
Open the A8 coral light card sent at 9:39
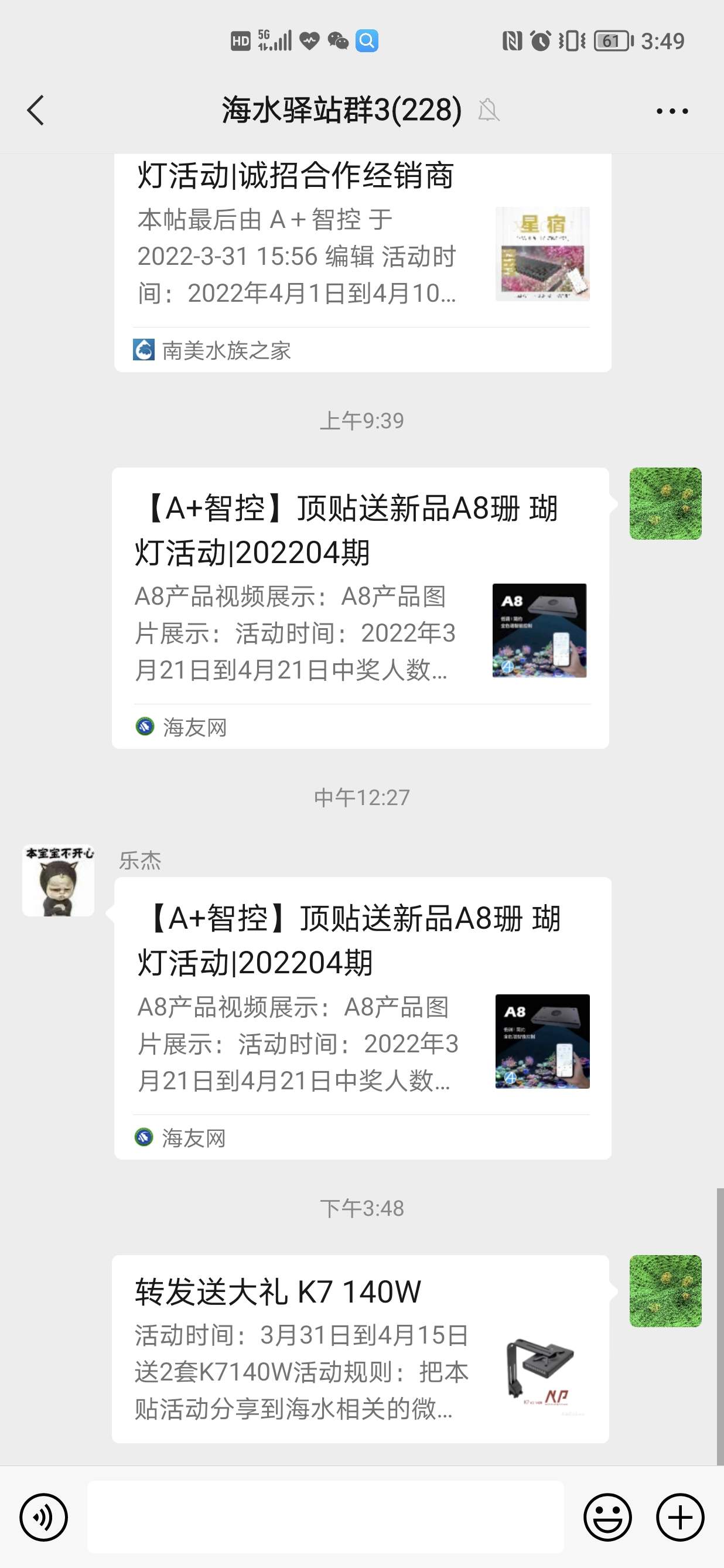tap(360, 608)
